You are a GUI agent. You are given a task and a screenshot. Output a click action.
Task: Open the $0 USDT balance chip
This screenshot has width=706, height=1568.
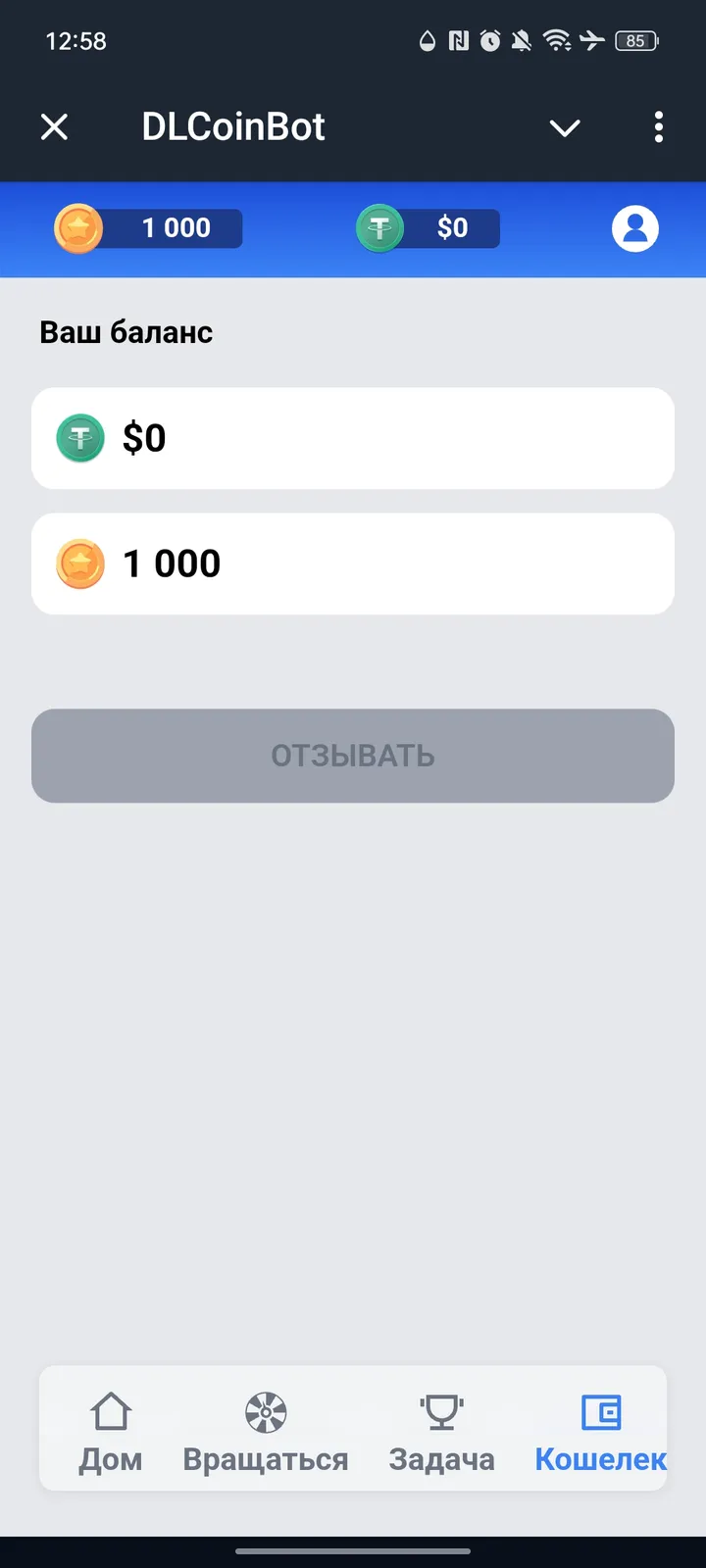(429, 227)
